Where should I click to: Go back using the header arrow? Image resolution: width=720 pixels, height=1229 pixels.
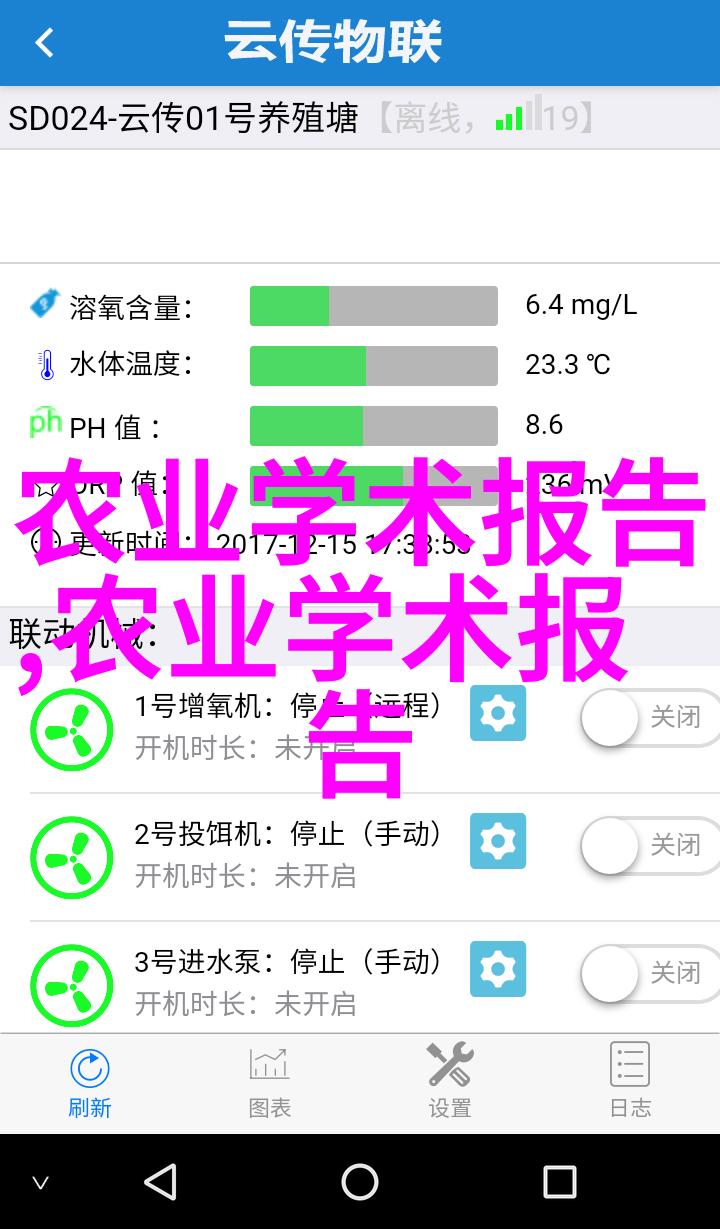pyautogui.click(x=44, y=42)
